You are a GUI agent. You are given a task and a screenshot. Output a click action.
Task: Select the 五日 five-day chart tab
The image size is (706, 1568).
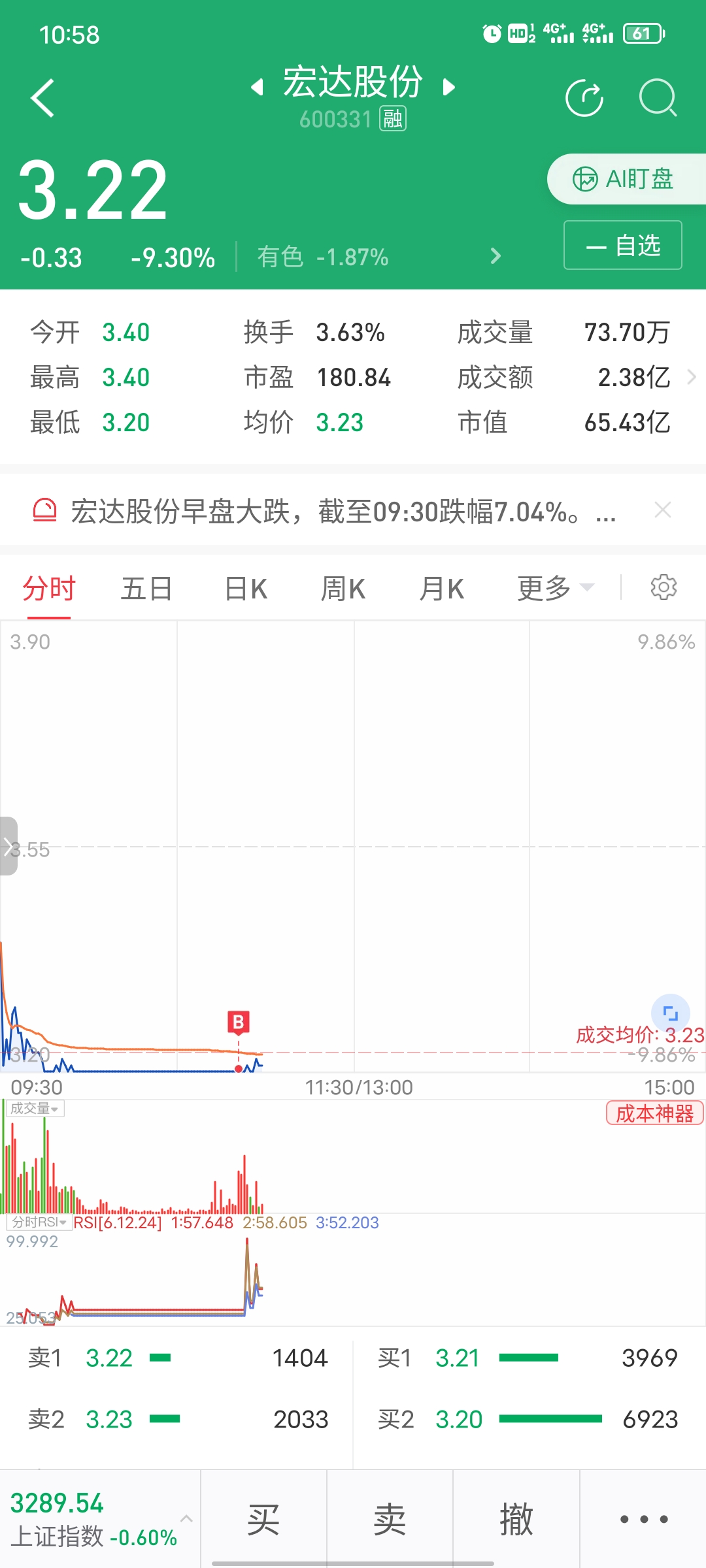[x=146, y=587]
